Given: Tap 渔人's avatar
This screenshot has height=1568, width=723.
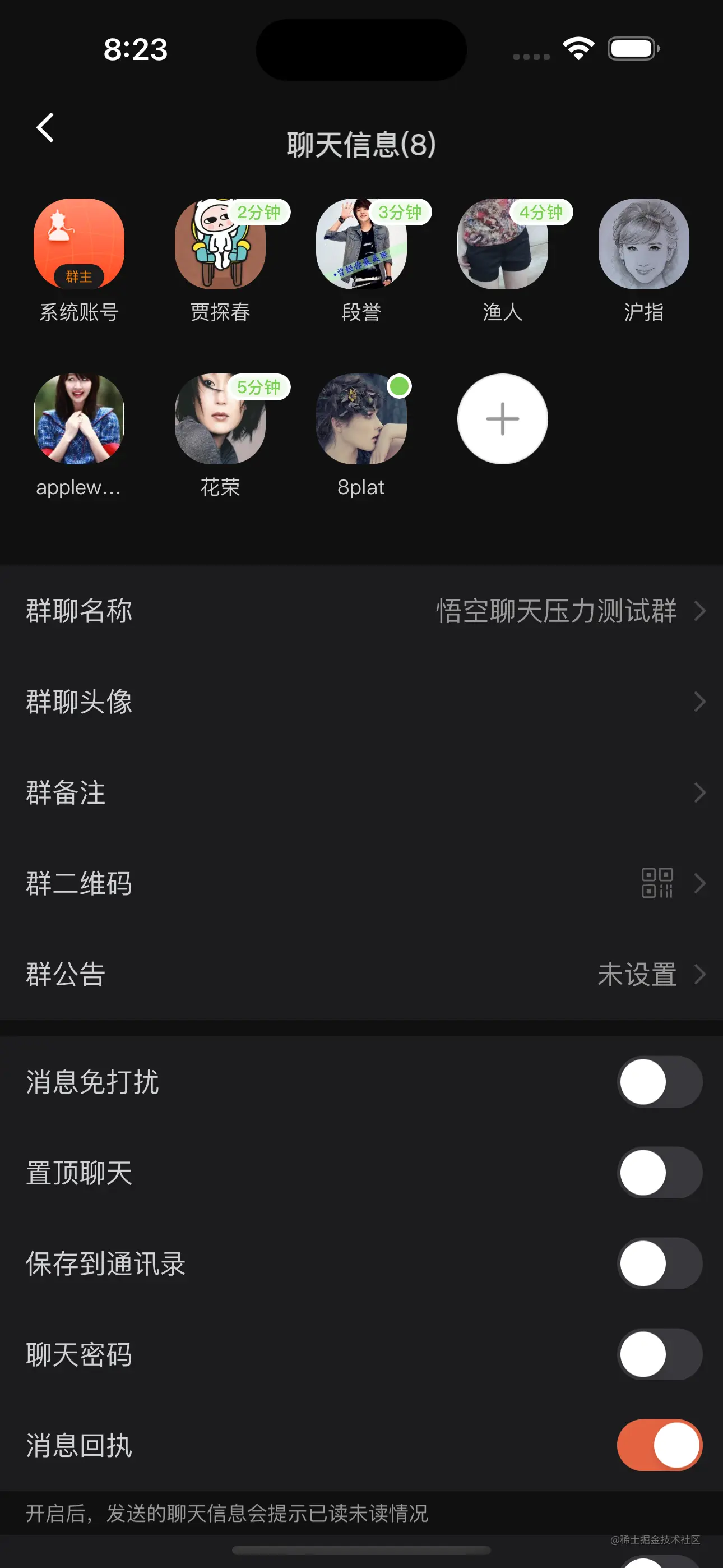Looking at the screenshot, I should pyautogui.click(x=502, y=243).
